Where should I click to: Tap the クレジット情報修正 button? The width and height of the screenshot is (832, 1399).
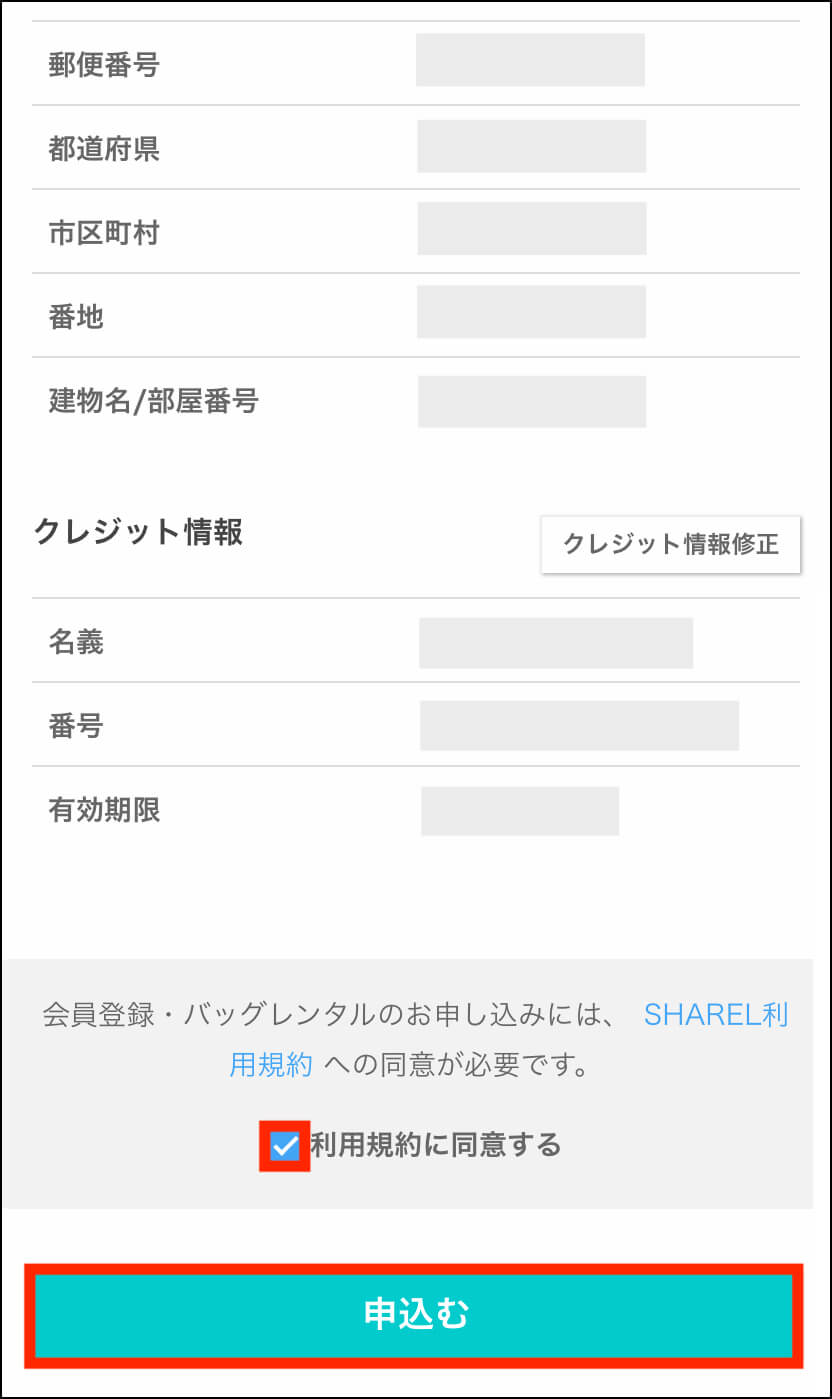point(671,544)
